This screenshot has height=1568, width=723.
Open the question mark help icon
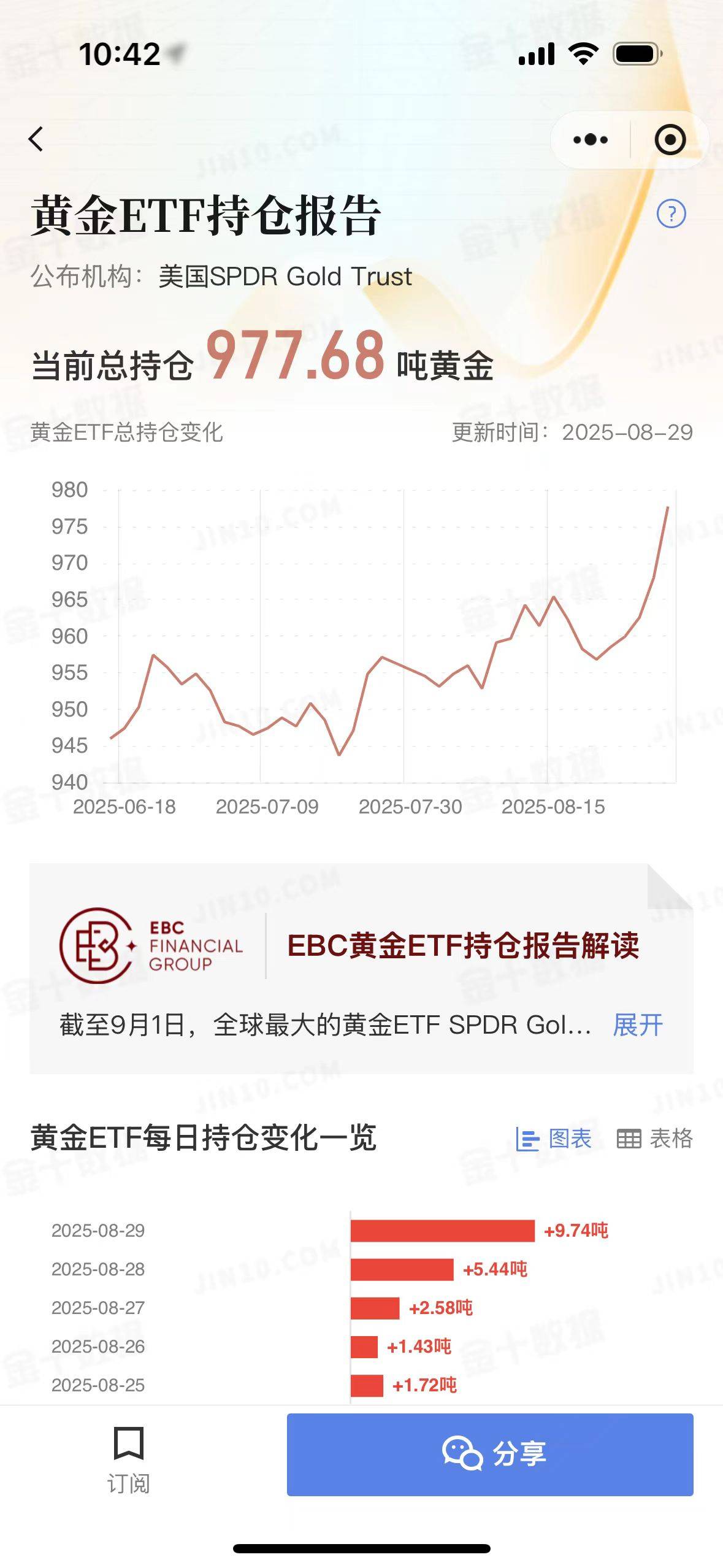point(671,213)
